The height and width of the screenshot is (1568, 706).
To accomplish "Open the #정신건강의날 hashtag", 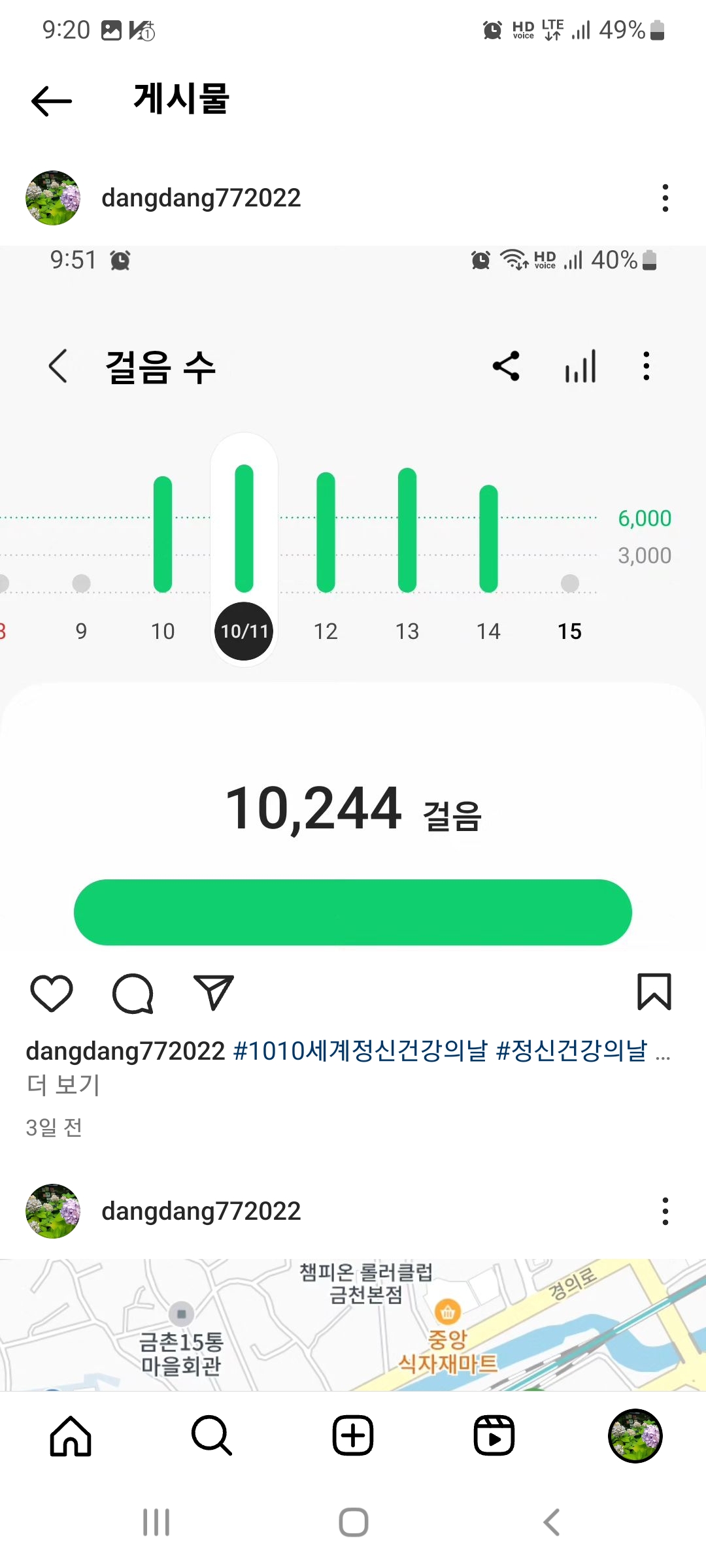I will click(x=571, y=1051).
